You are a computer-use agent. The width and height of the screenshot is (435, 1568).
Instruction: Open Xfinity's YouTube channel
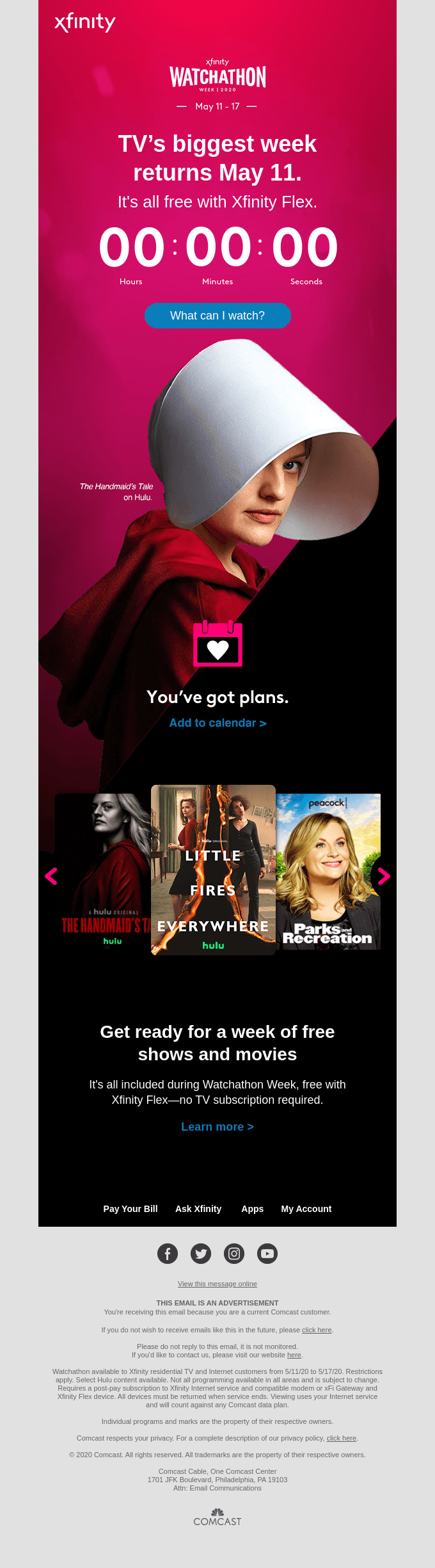click(267, 1254)
